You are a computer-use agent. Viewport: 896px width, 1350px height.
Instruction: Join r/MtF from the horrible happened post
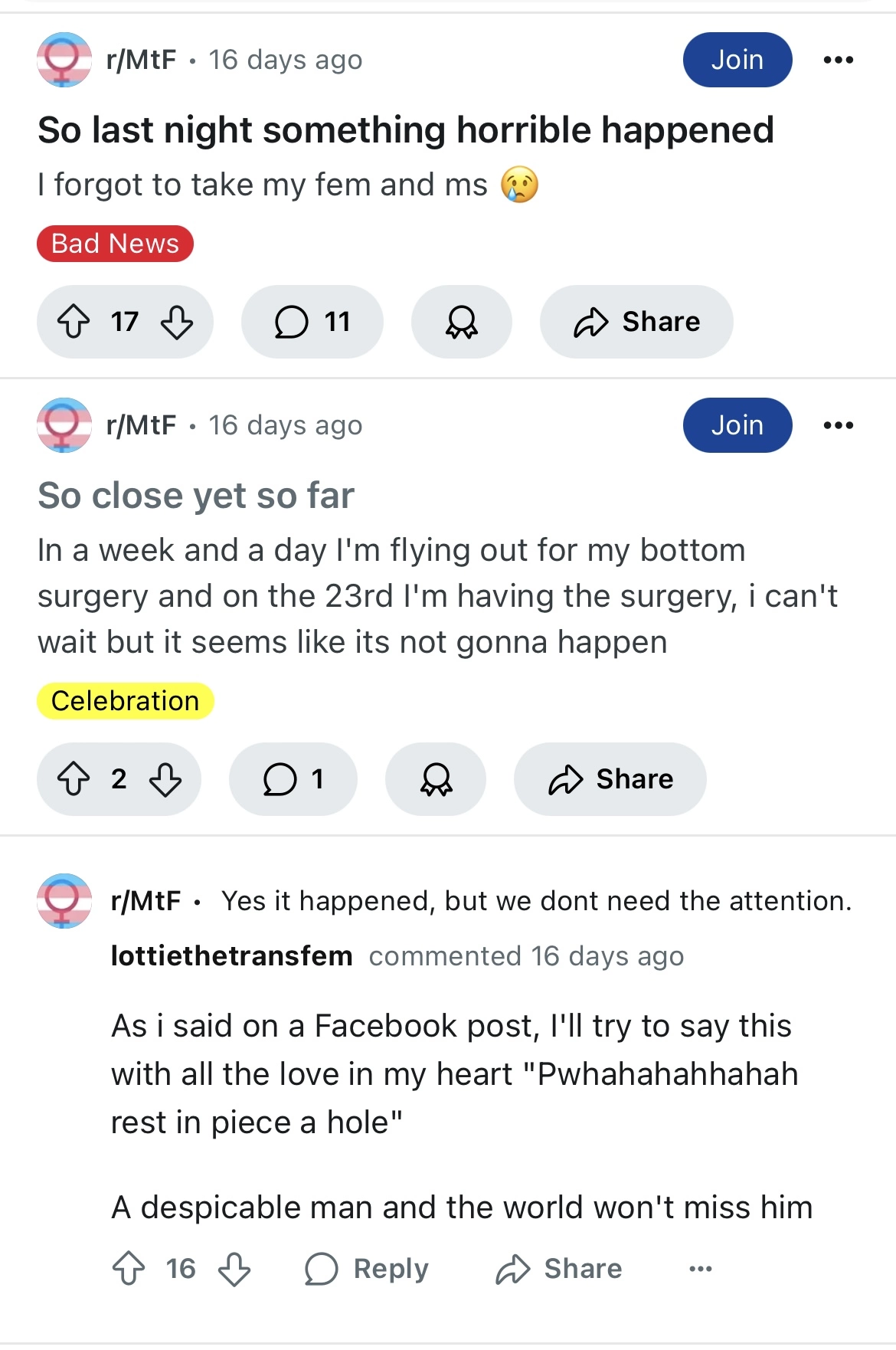pyautogui.click(x=737, y=60)
